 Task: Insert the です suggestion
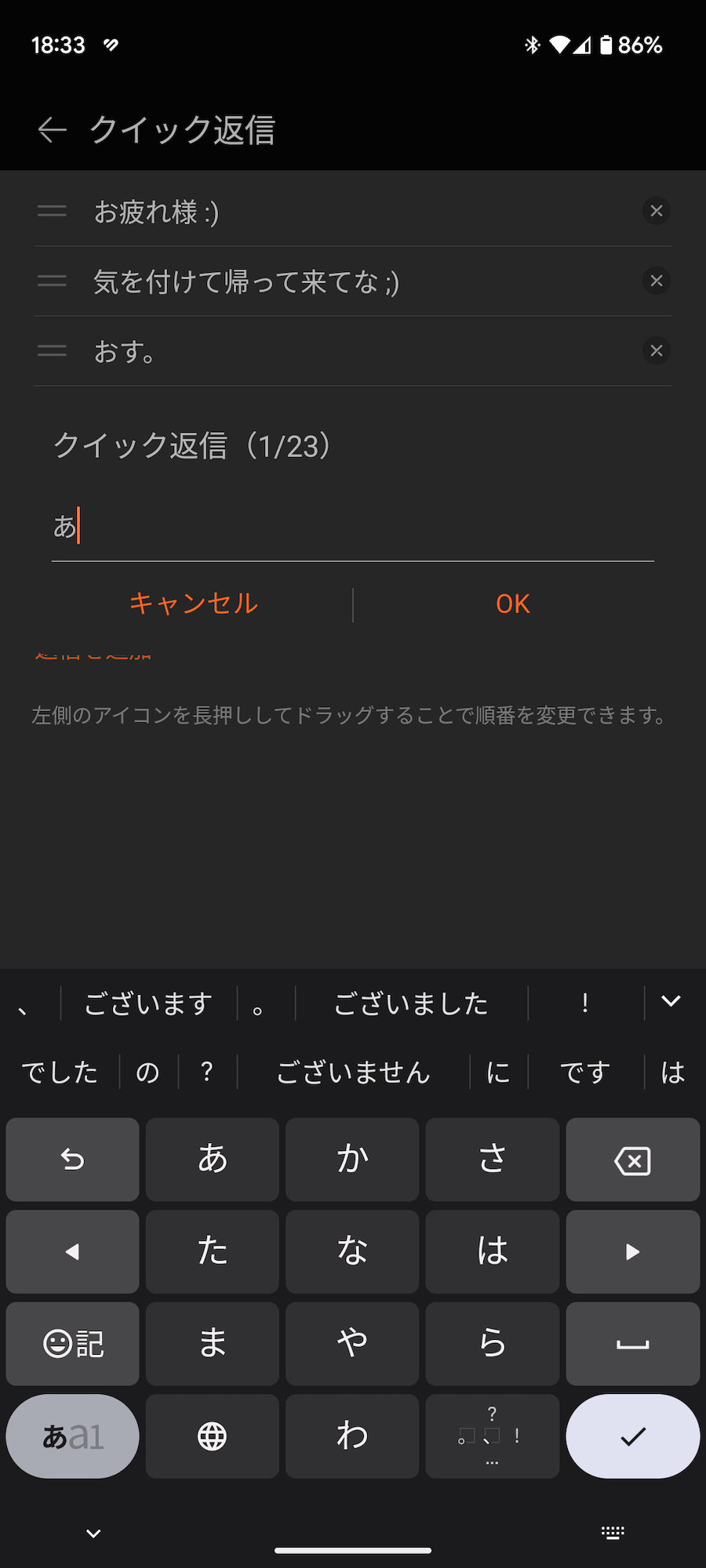pyautogui.click(x=585, y=1072)
